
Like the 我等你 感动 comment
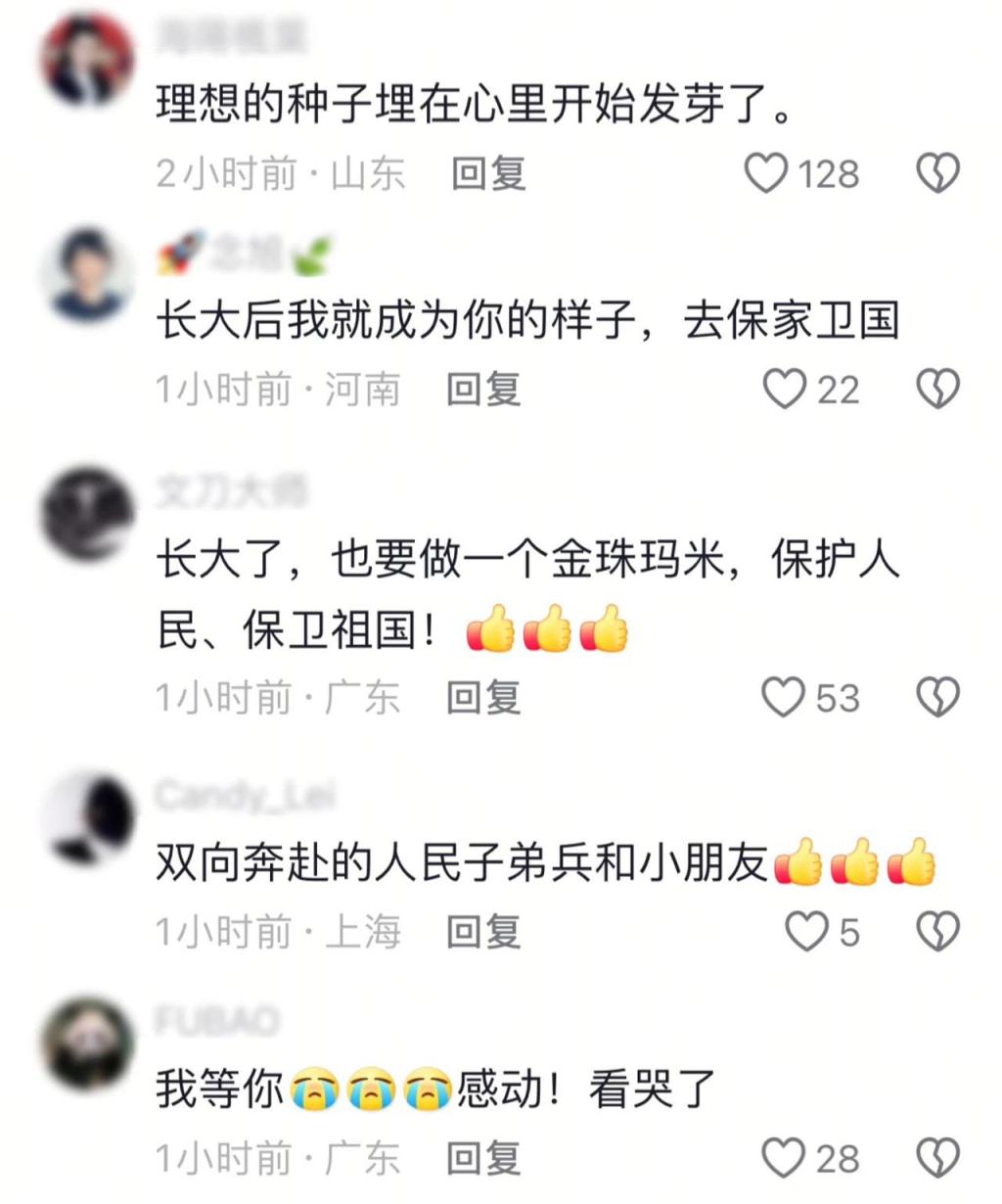click(783, 1159)
